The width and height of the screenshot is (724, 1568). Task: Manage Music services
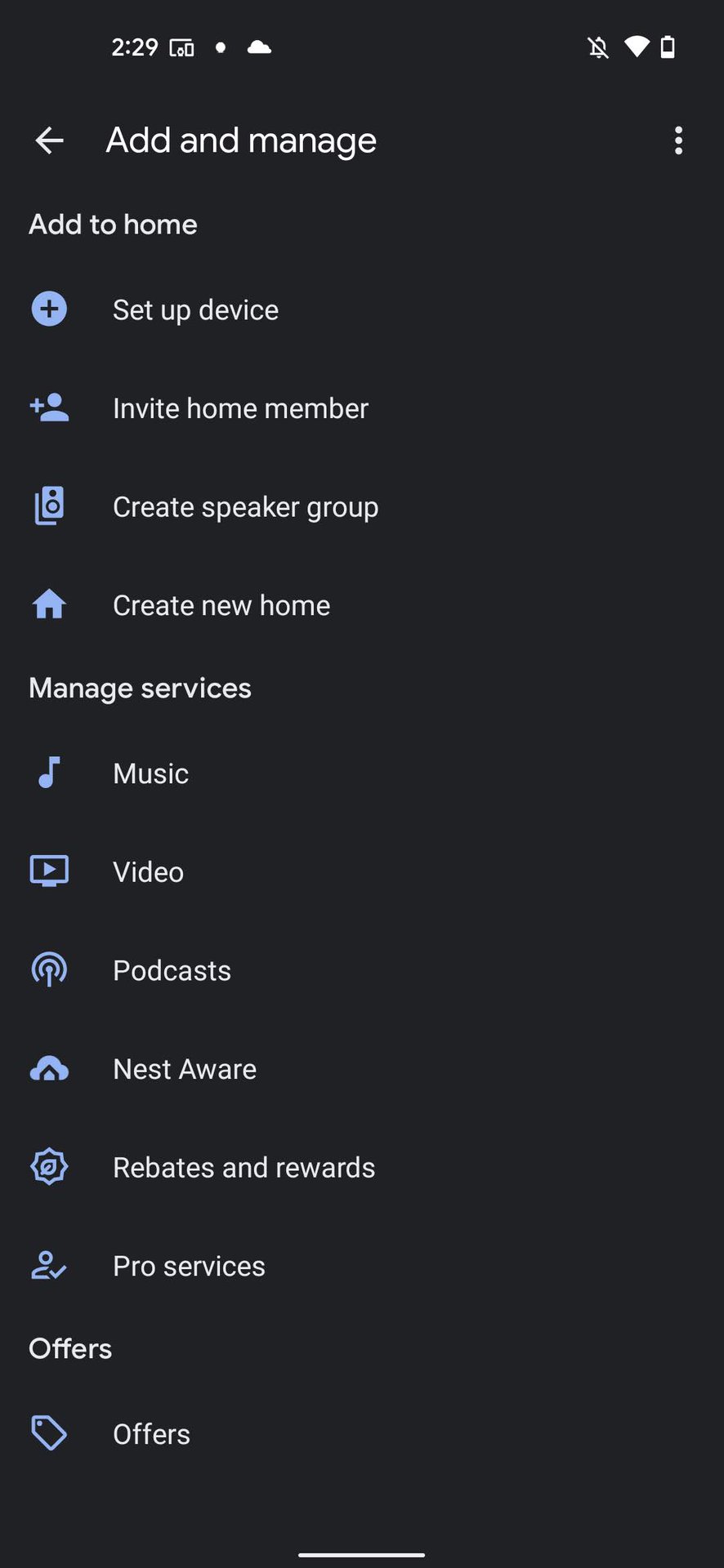click(x=151, y=773)
